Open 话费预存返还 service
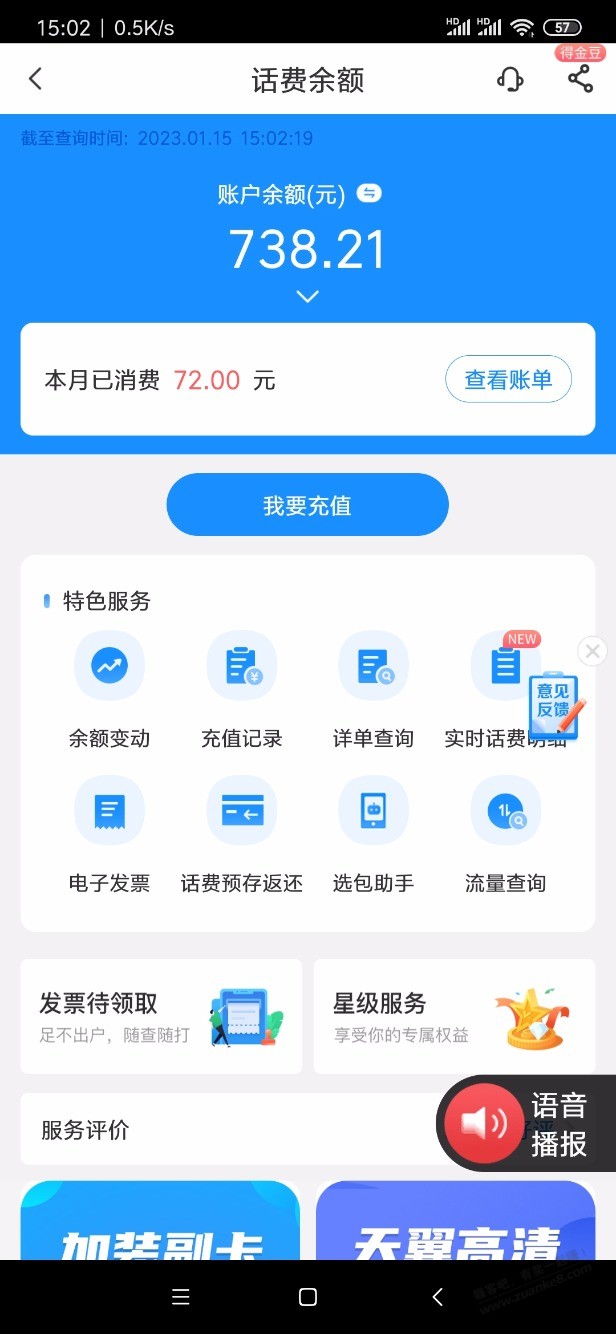Screen dimensions: 616x1334 click(x=241, y=811)
